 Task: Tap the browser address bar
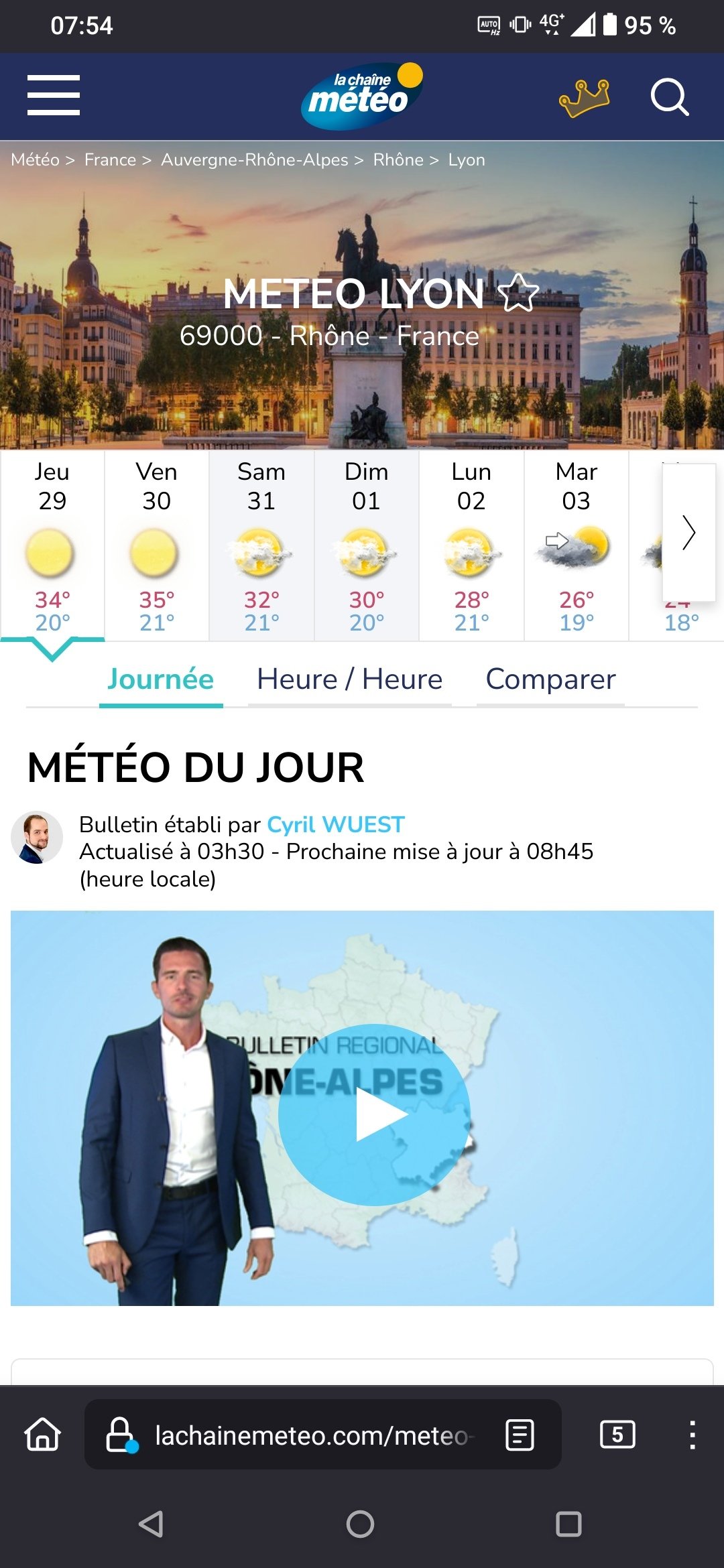312,1435
